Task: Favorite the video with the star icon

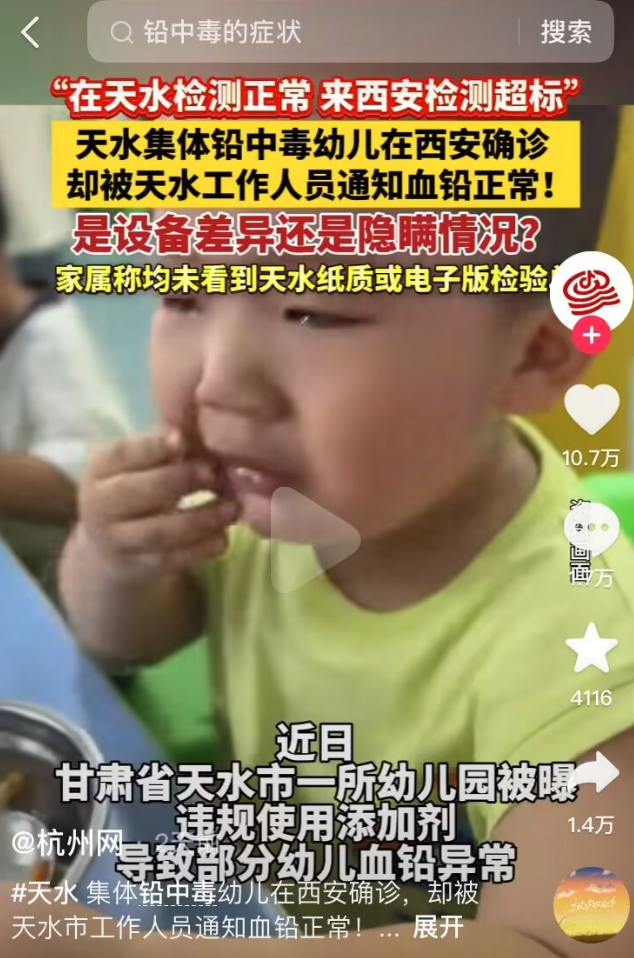Action: [x=591, y=650]
